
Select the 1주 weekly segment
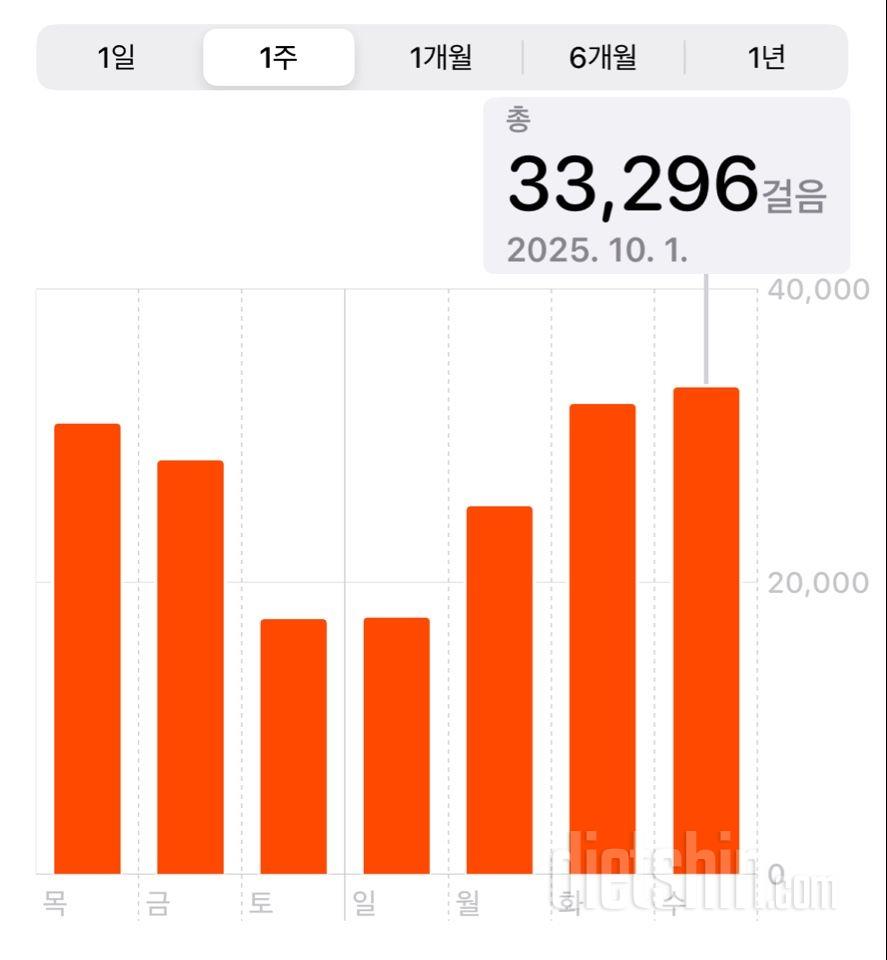[279, 58]
